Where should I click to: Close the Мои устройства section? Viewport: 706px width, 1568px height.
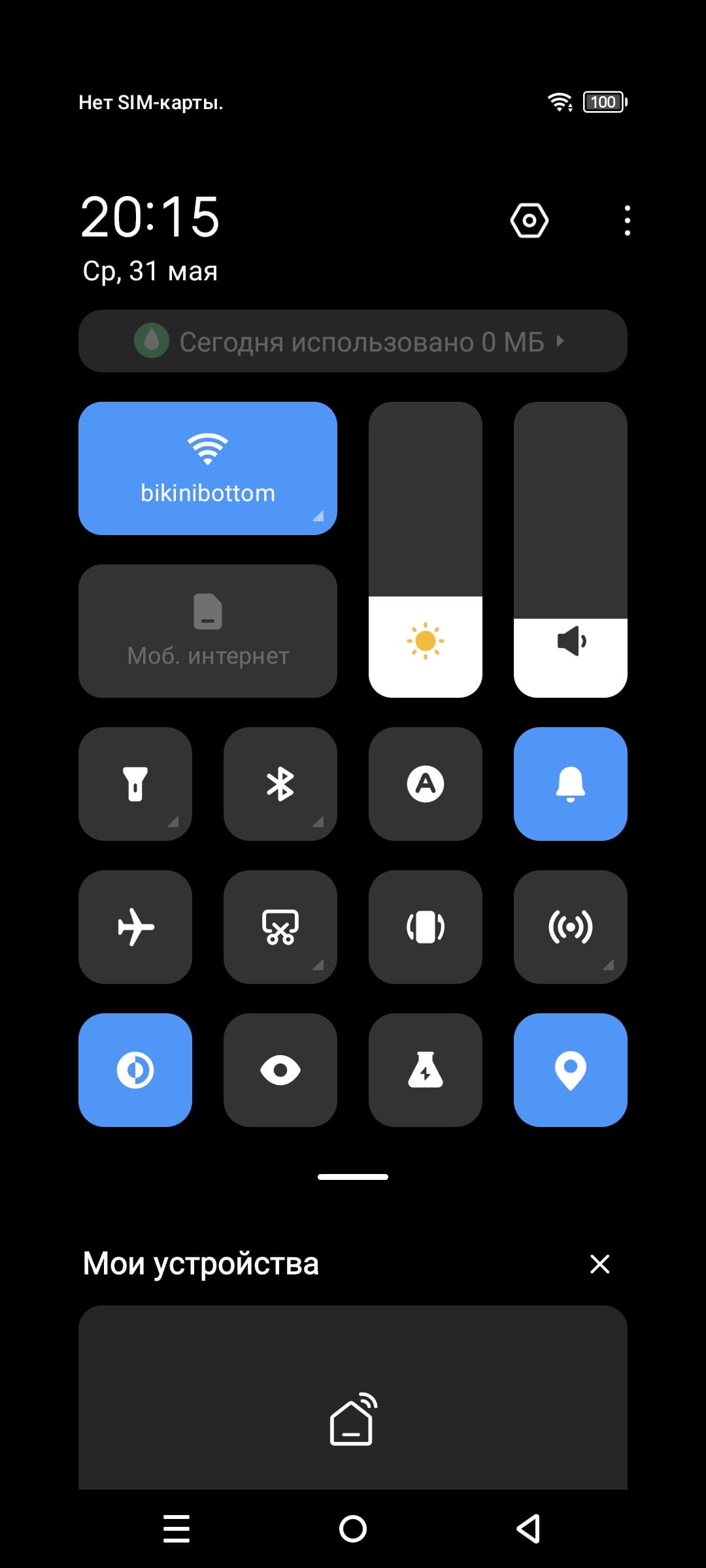(599, 1264)
